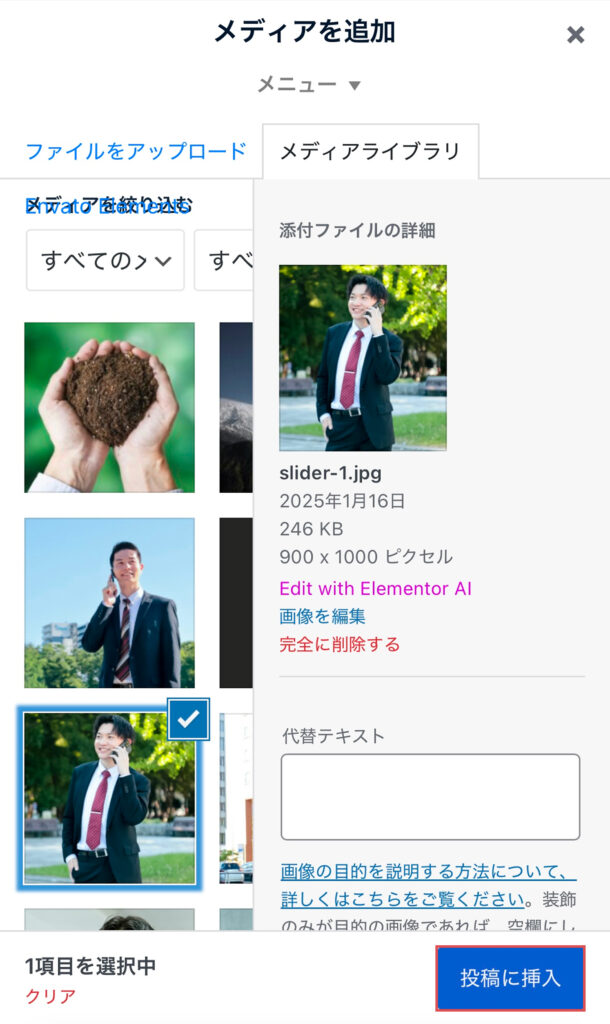Open 画像を編集 link
The width and height of the screenshot is (610, 1024).
coord(322,616)
